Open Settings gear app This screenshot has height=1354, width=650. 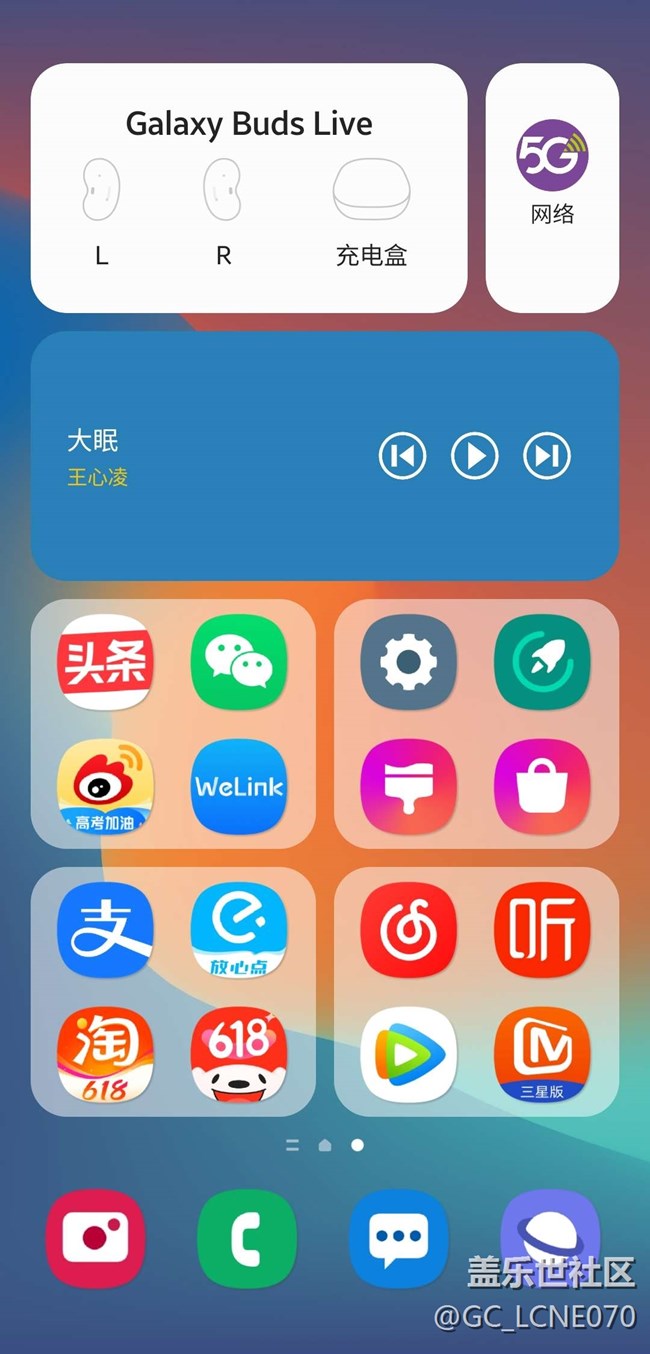(408, 662)
